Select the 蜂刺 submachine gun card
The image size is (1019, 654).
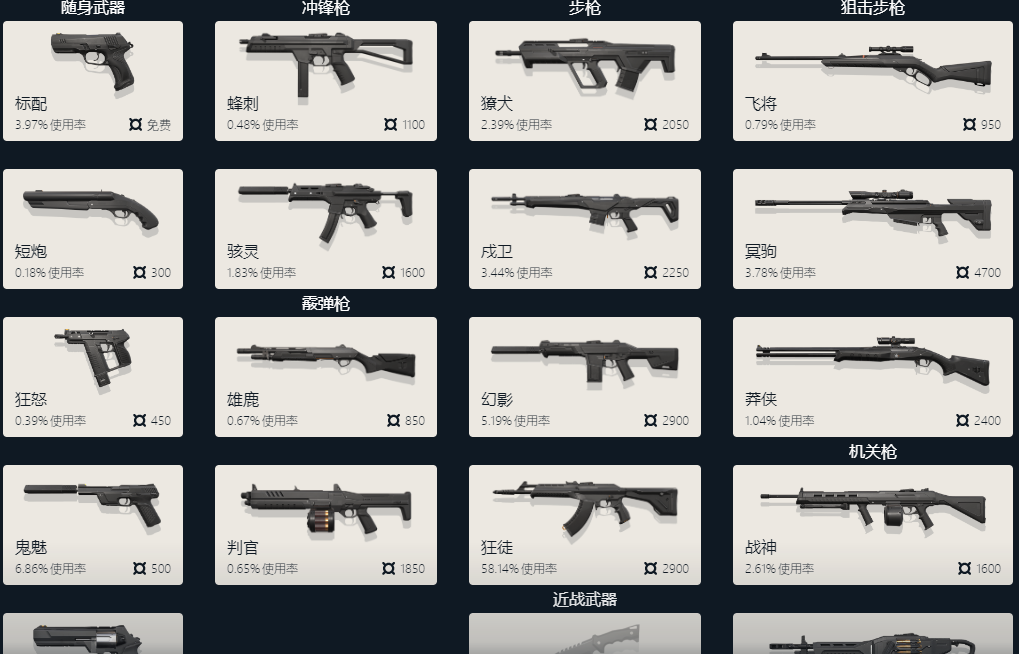(x=326, y=81)
